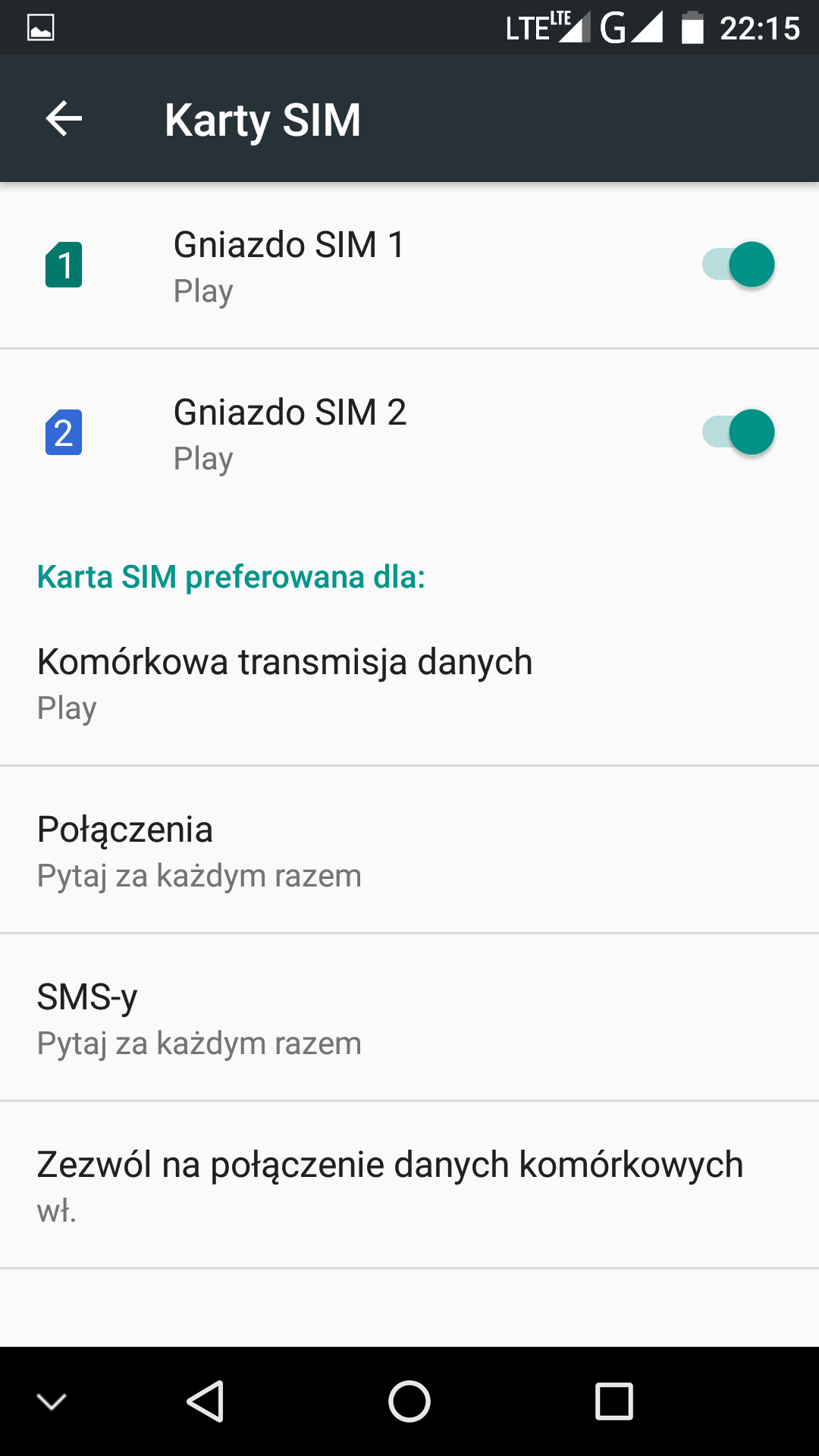Open Zezwól na połączenie danych komórkowych
This screenshot has width=819, height=1456.
point(409,1185)
